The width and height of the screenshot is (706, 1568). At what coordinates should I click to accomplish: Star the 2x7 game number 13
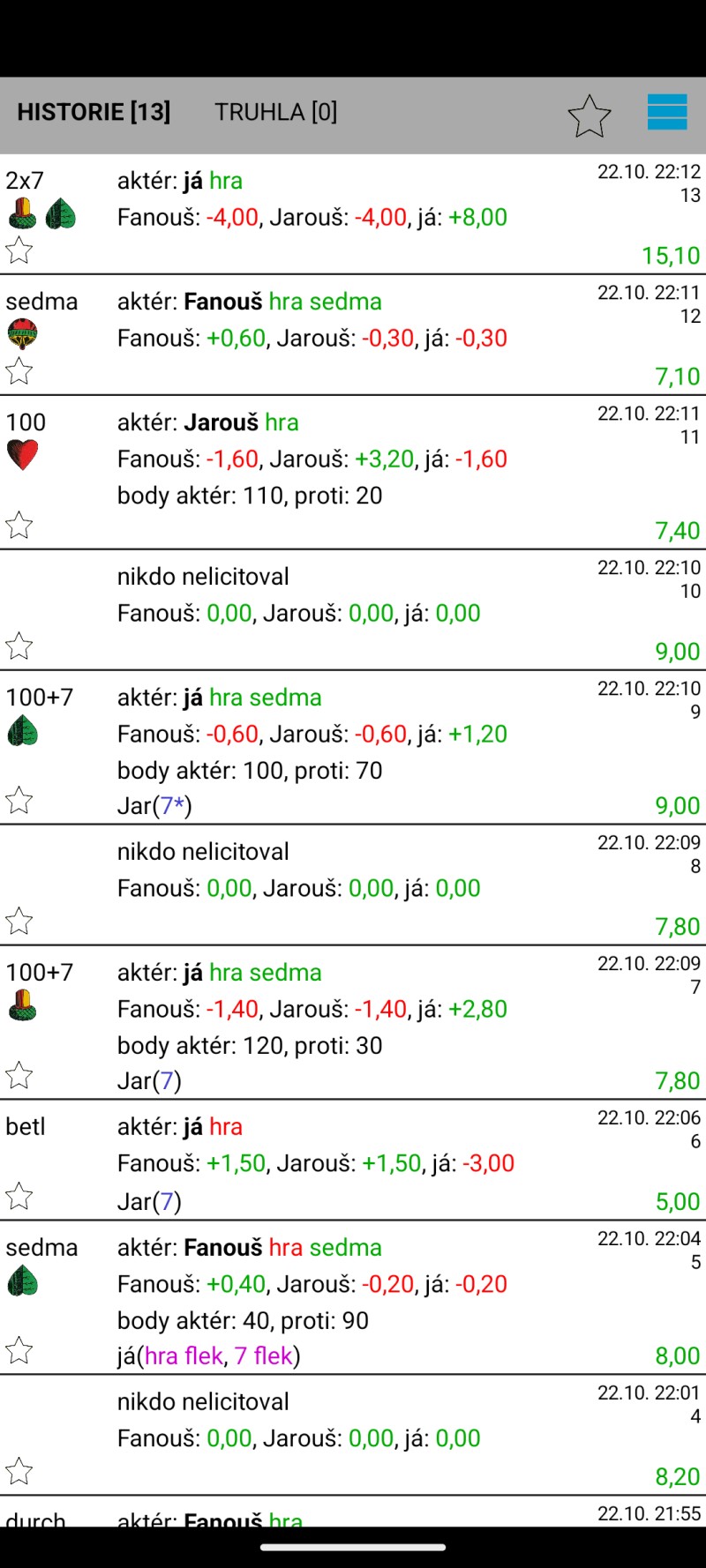click(x=19, y=251)
